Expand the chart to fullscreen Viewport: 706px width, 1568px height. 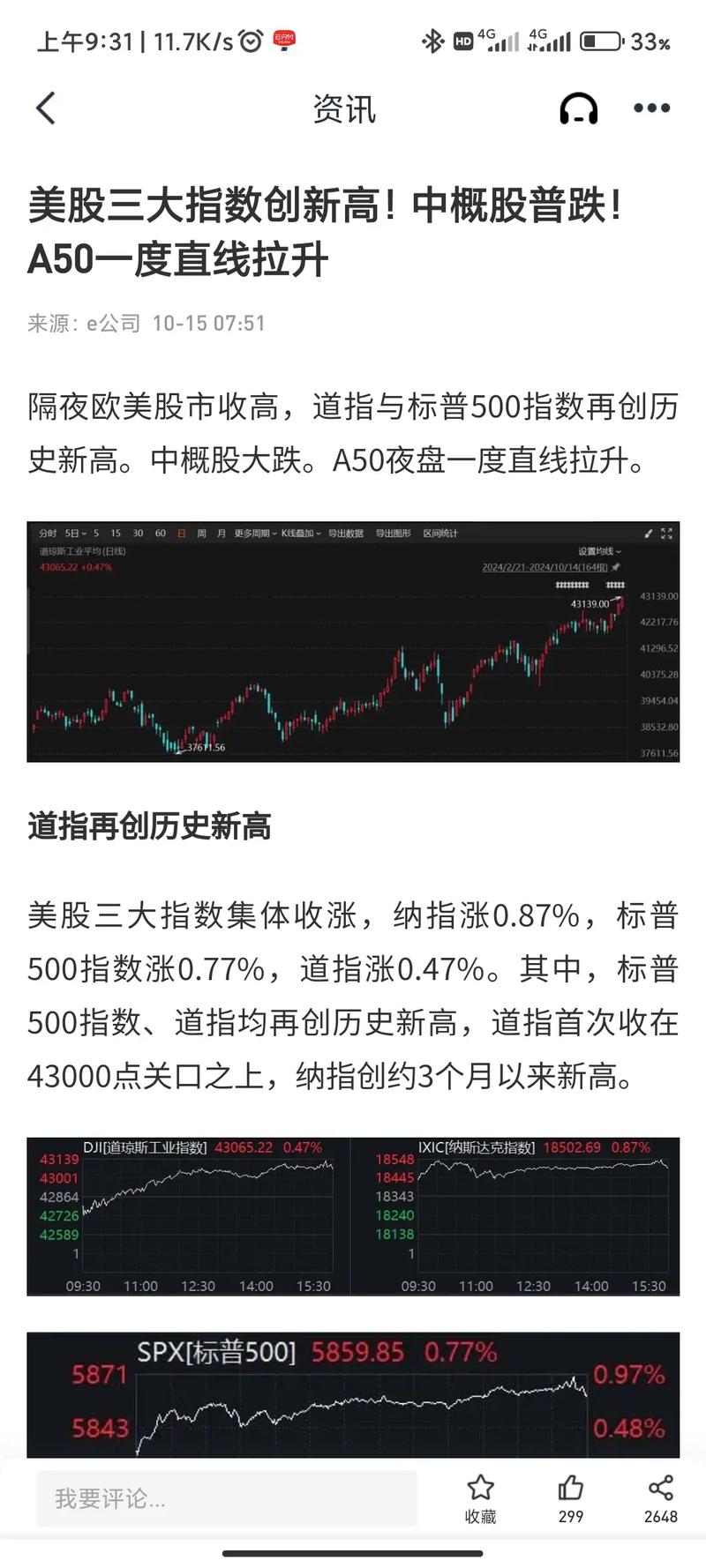[666, 533]
